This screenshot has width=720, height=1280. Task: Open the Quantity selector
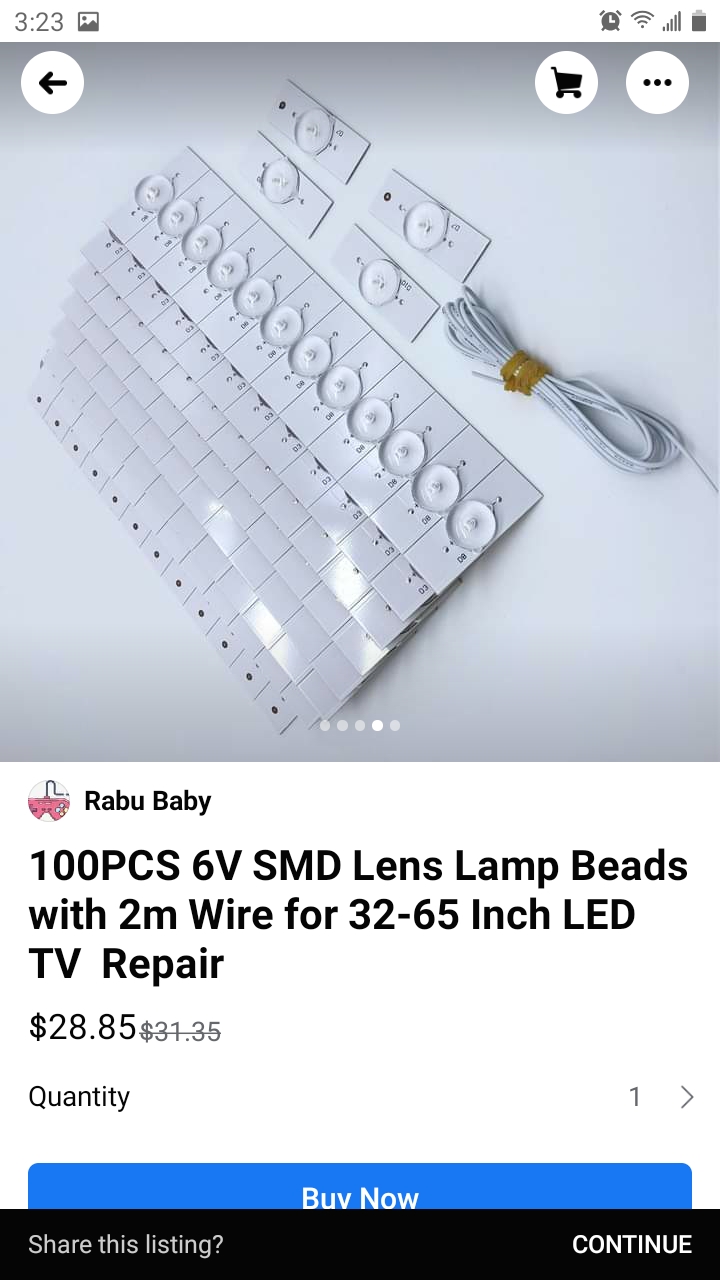point(360,1097)
